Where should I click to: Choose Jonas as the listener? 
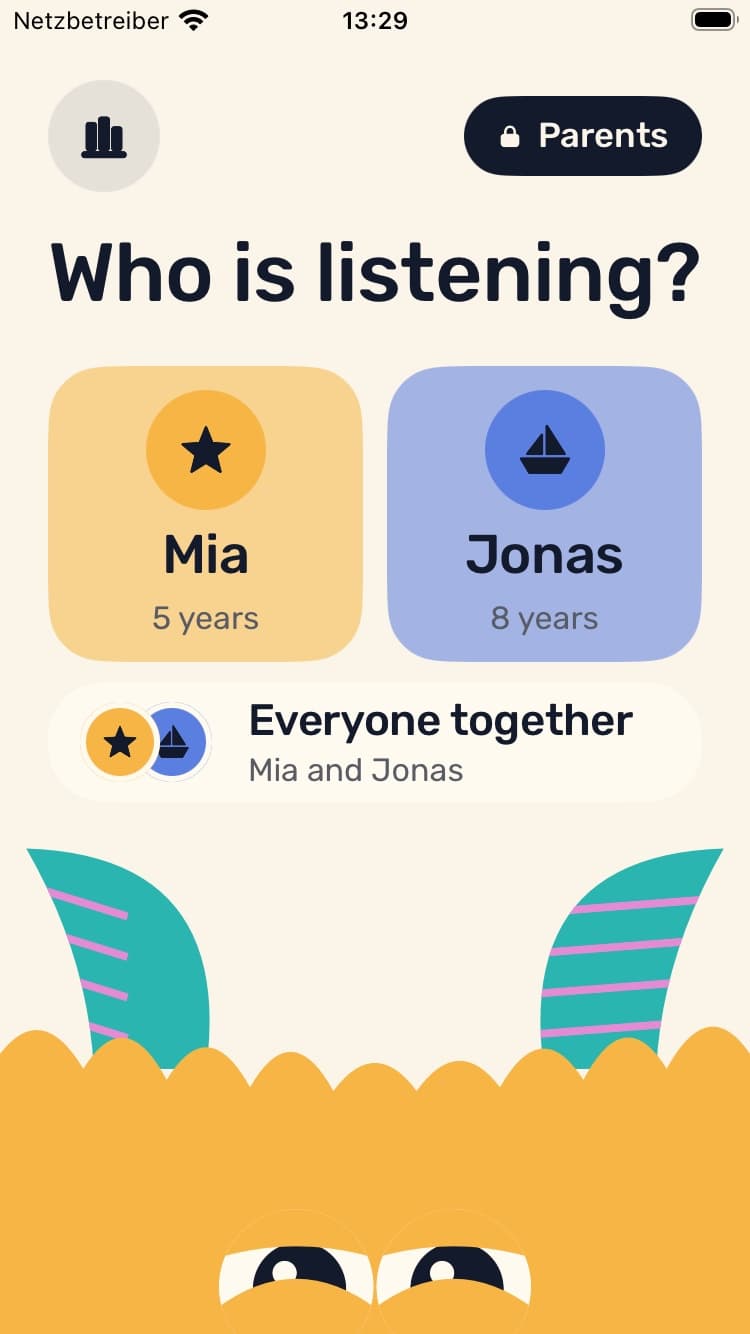[544, 513]
